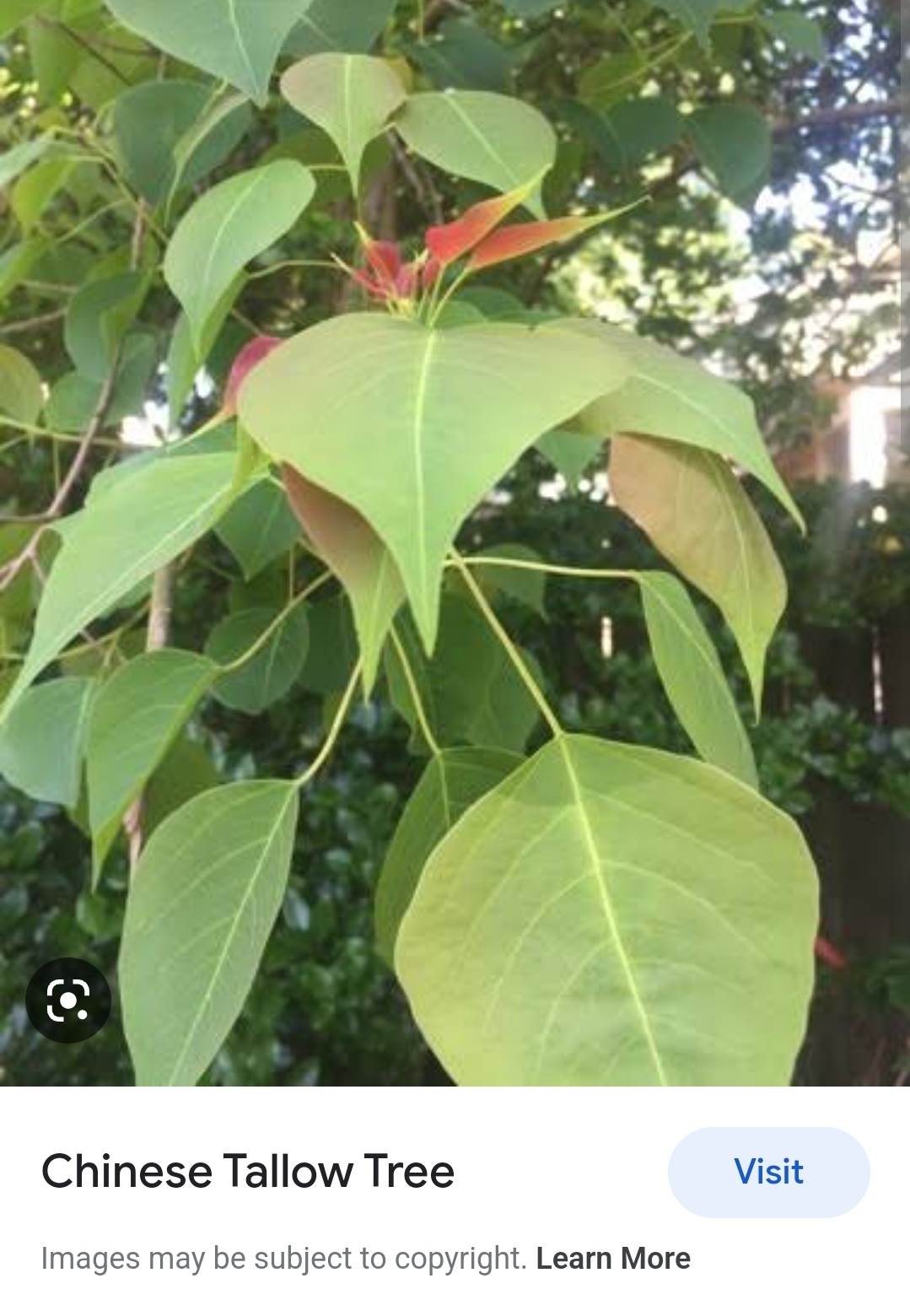Open Google Lens search on this image
The image size is (910, 1316).
point(67,1000)
